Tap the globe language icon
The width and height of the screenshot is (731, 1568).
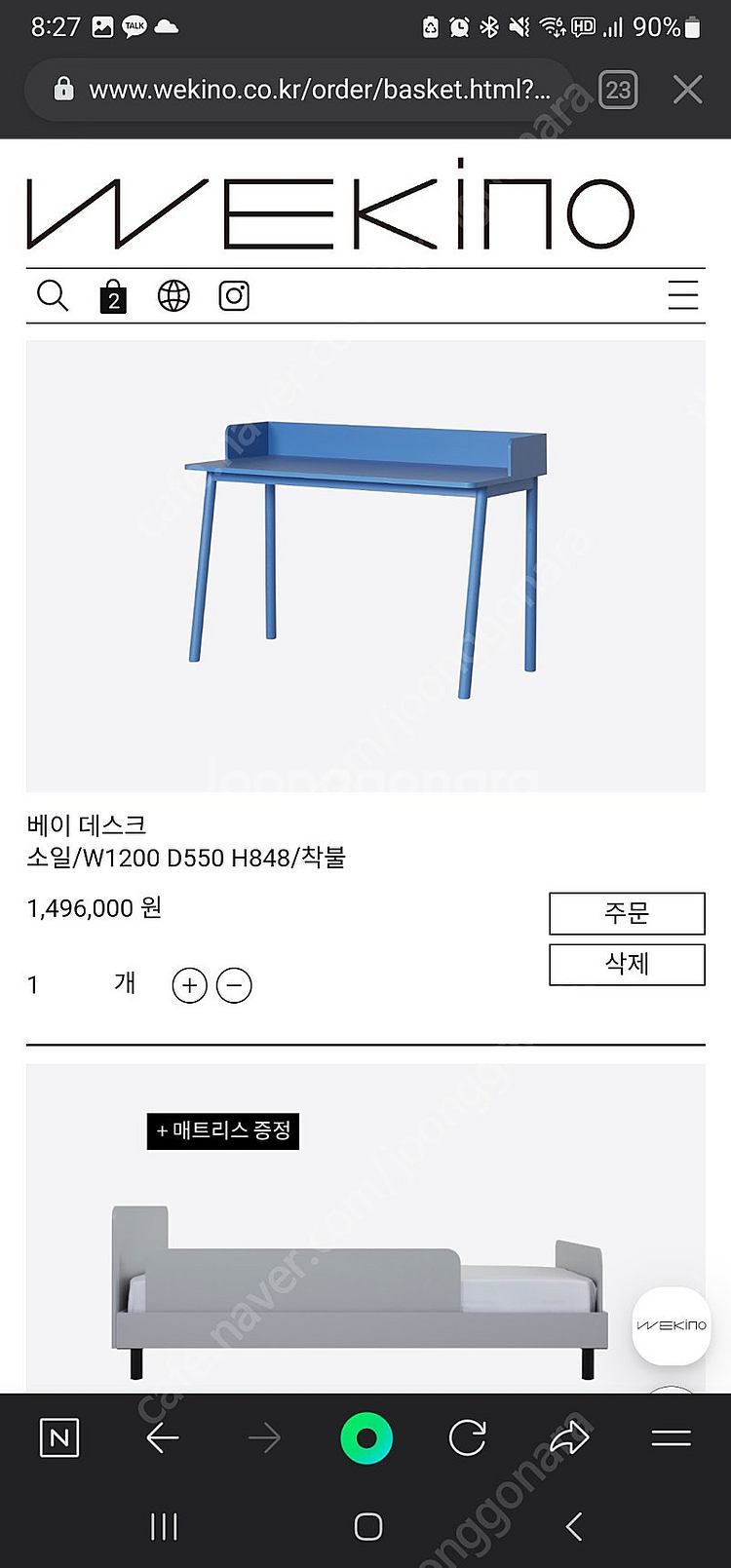(x=173, y=295)
